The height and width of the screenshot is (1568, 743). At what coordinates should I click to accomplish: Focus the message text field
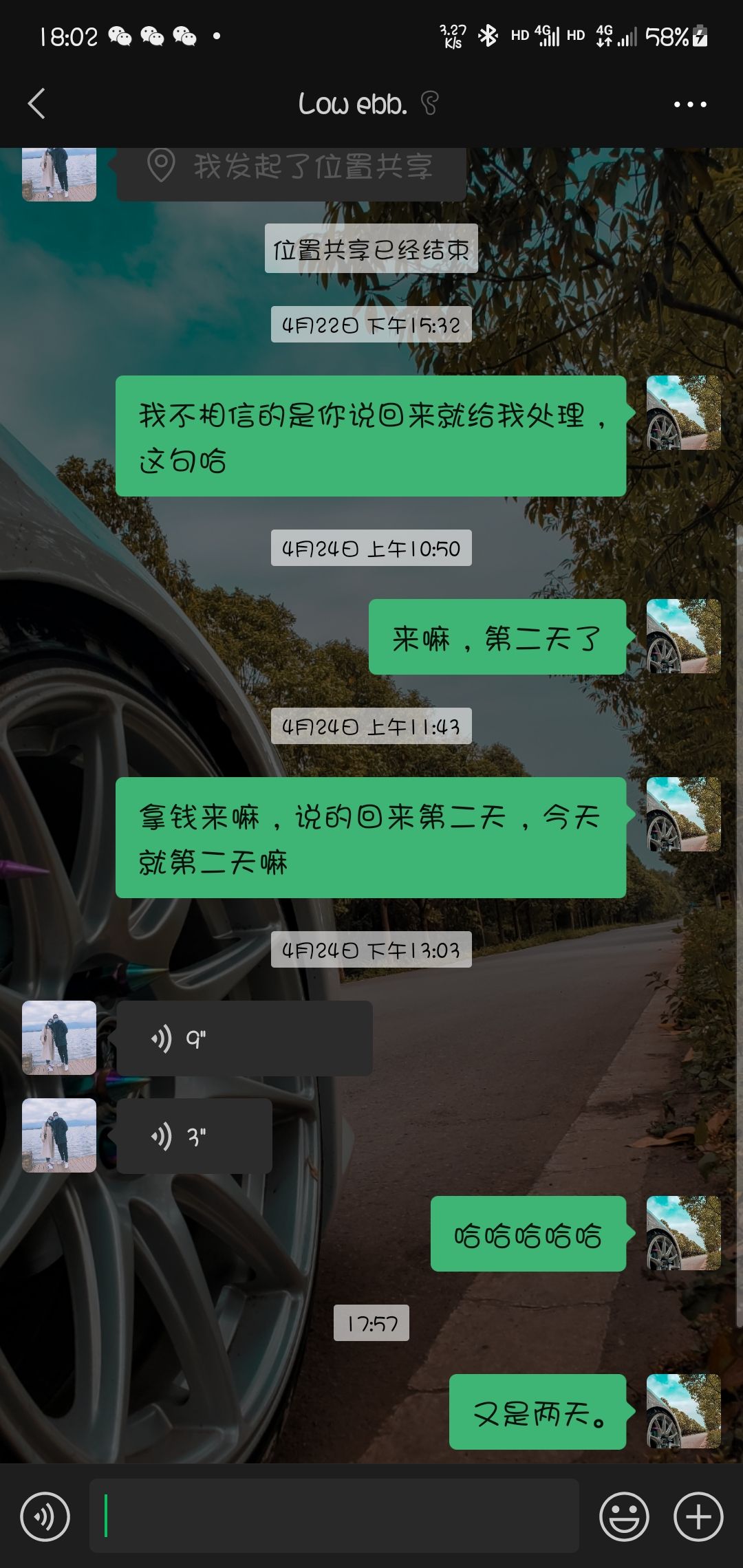click(x=334, y=1516)
